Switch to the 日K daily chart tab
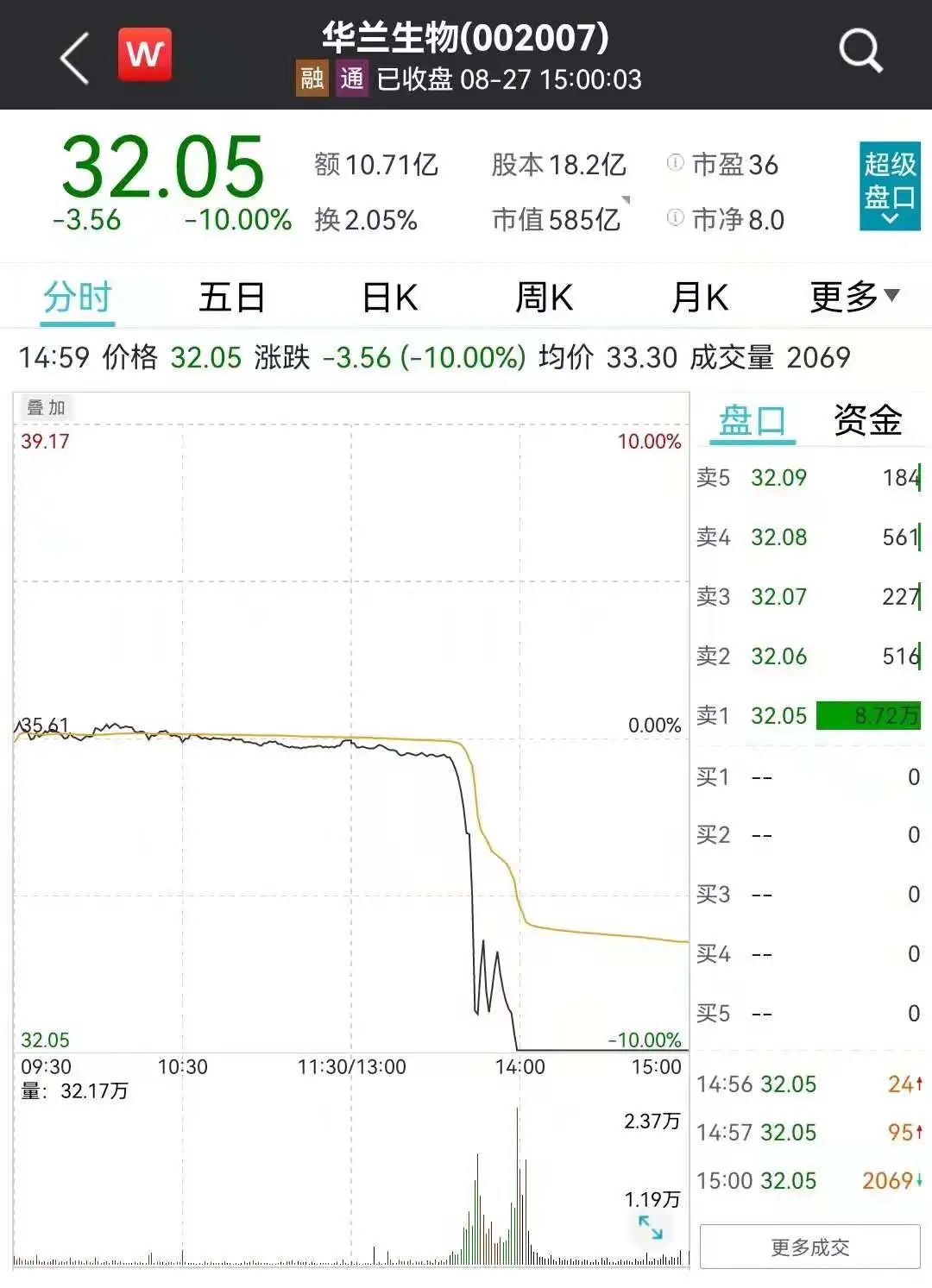Image resolution: width=932 pixels, height=1288 pixels. tap(388, 296)
